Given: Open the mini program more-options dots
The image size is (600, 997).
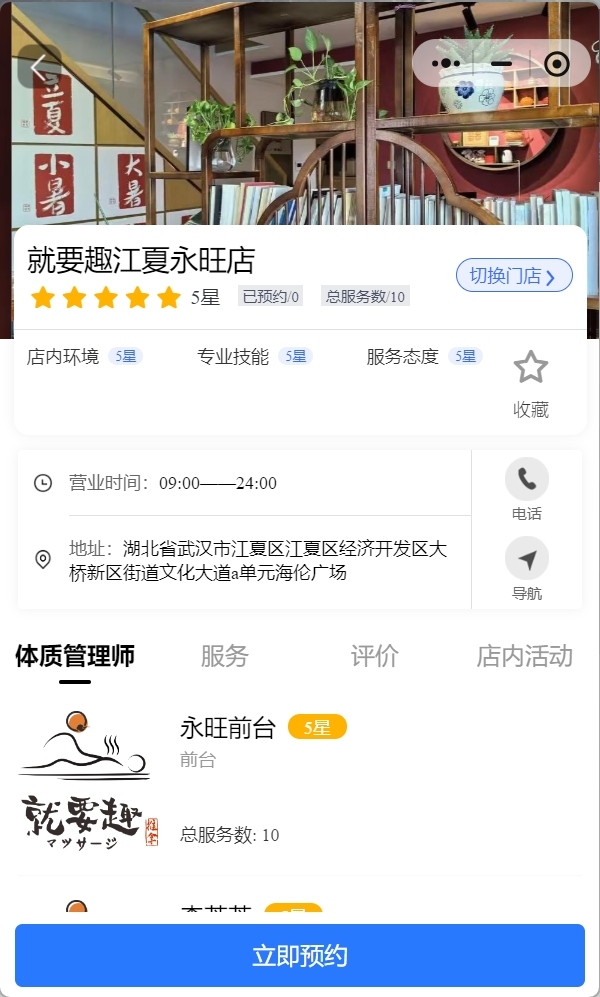Looking at the screenshot, I should pyautogui.click(x=446, y=64).
